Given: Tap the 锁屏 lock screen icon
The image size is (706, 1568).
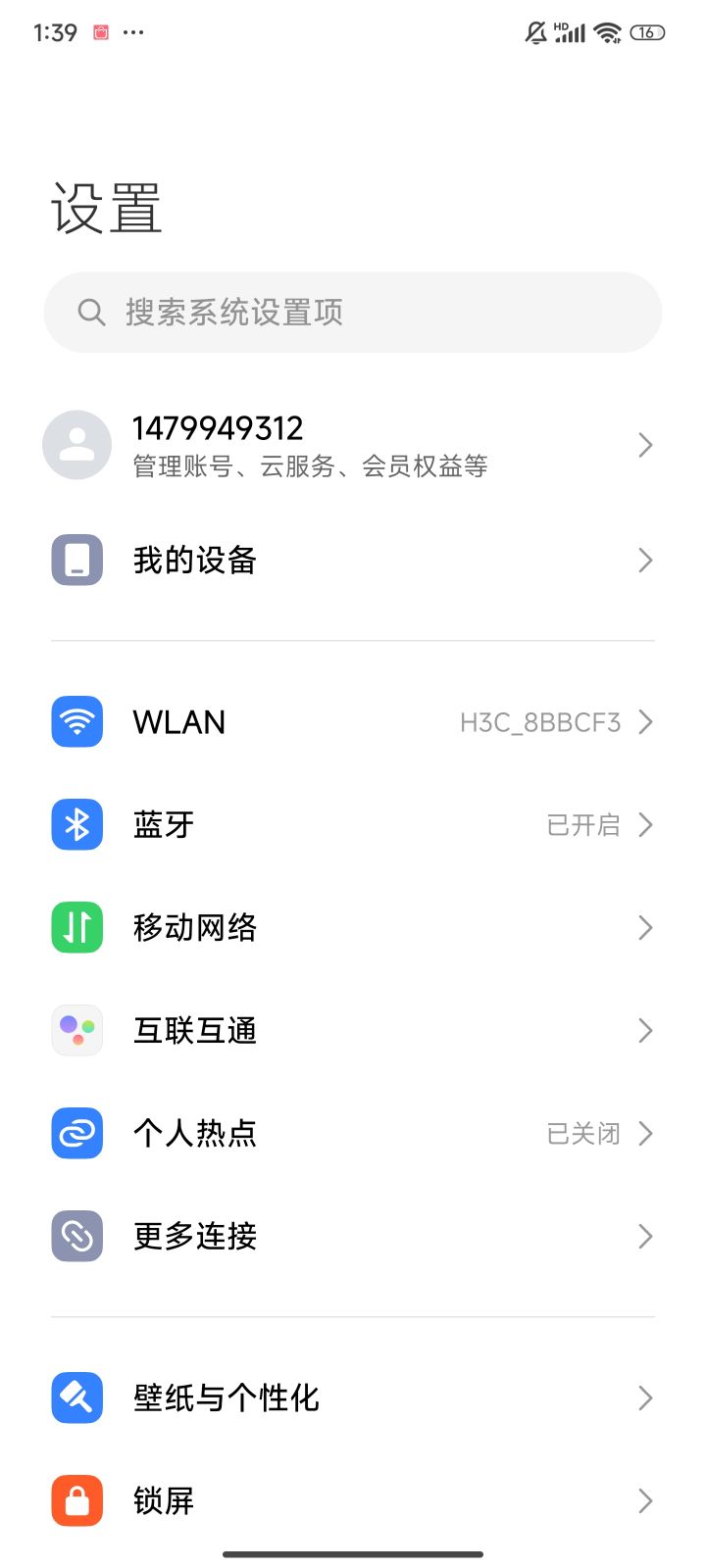Looking at the screenshot, I should pos(76,1500).
